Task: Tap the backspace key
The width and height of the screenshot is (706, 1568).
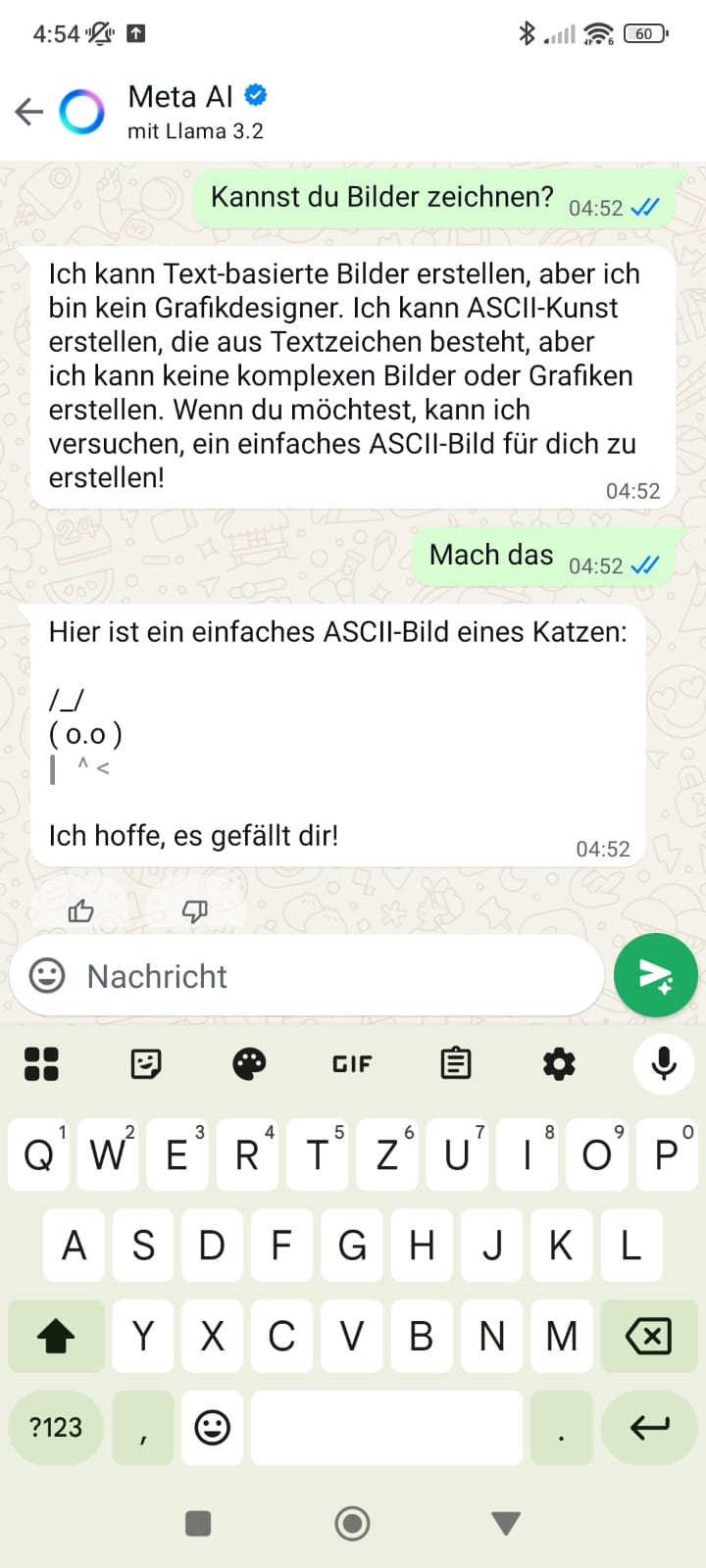Action: point(648,1336)
